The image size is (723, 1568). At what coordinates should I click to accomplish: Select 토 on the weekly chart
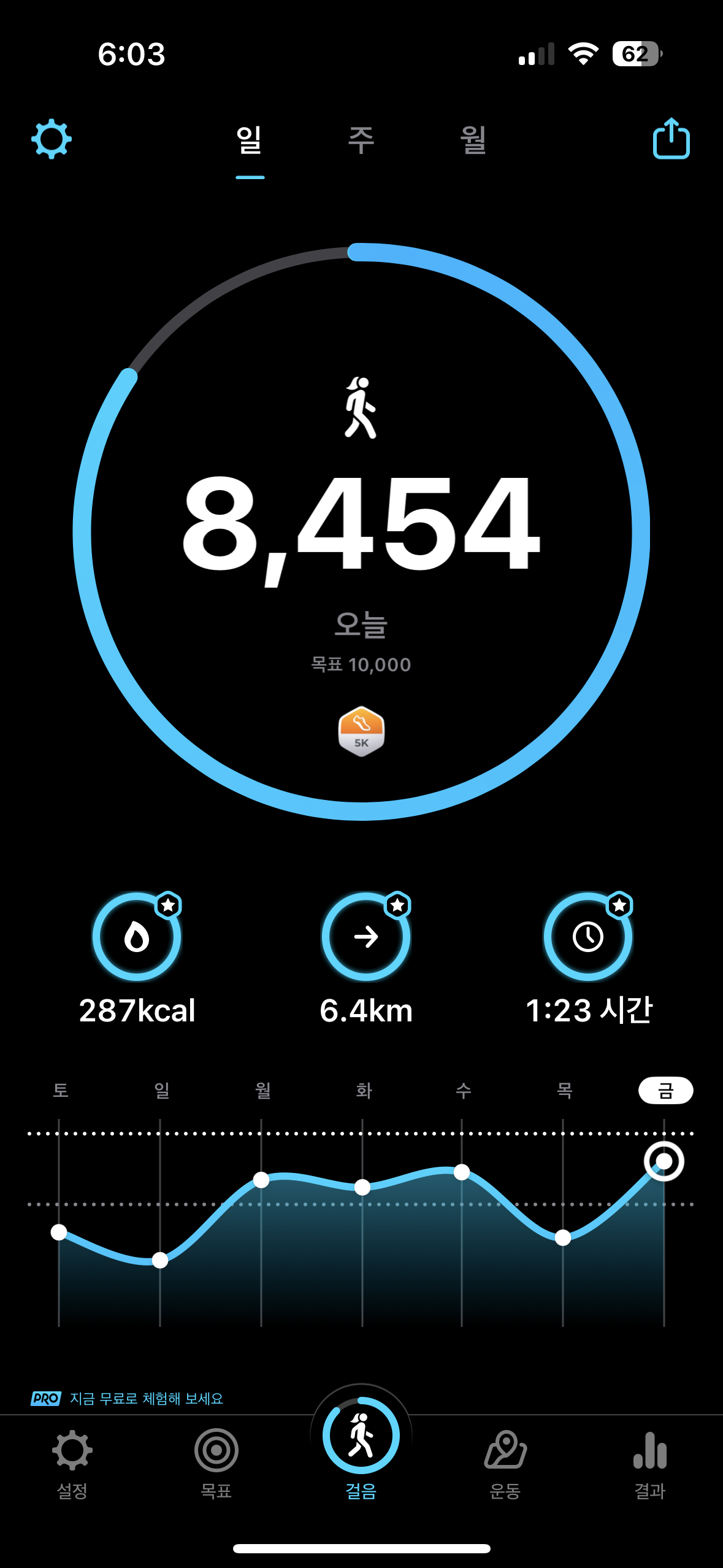click(x=60, y=1090)
